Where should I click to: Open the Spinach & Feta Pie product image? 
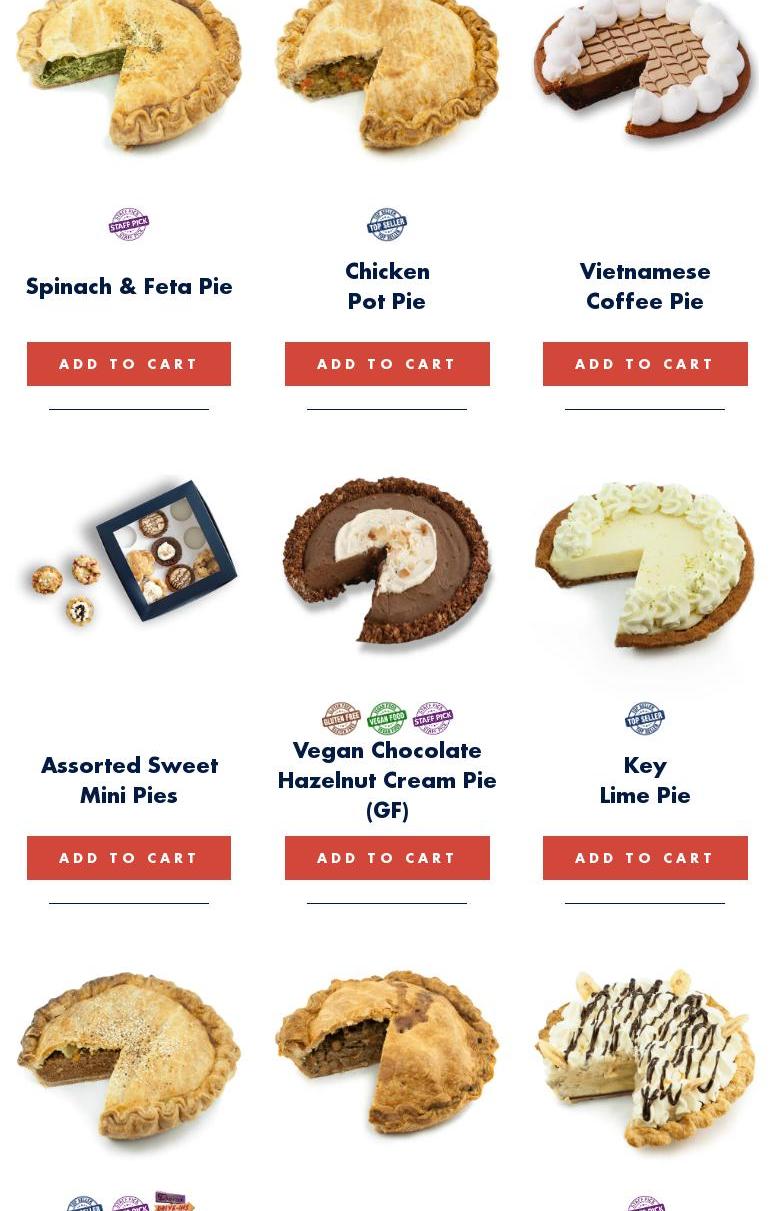tap(129, 75)
